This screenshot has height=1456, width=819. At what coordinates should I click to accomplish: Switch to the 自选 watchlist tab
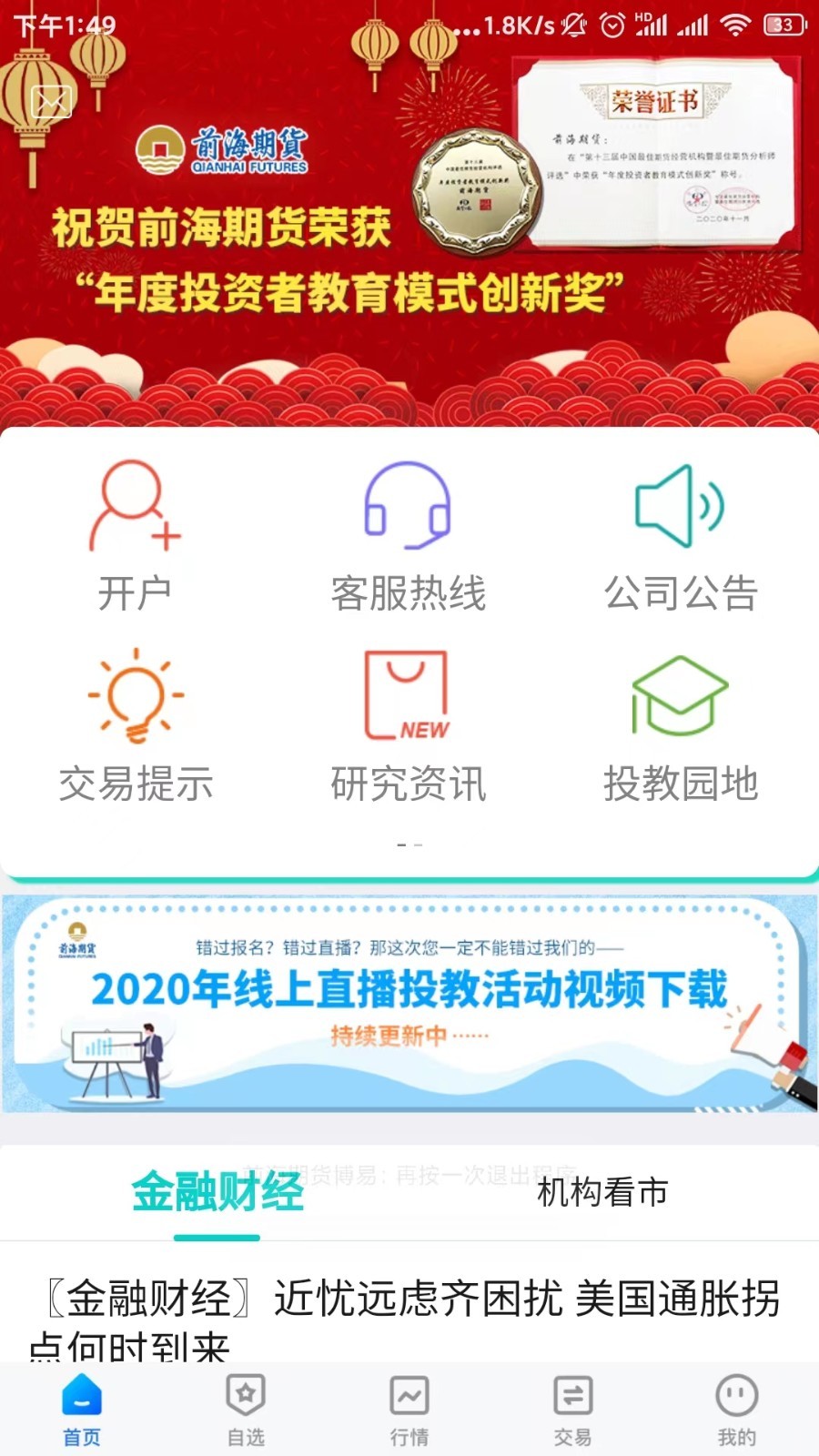[246, 1410]
